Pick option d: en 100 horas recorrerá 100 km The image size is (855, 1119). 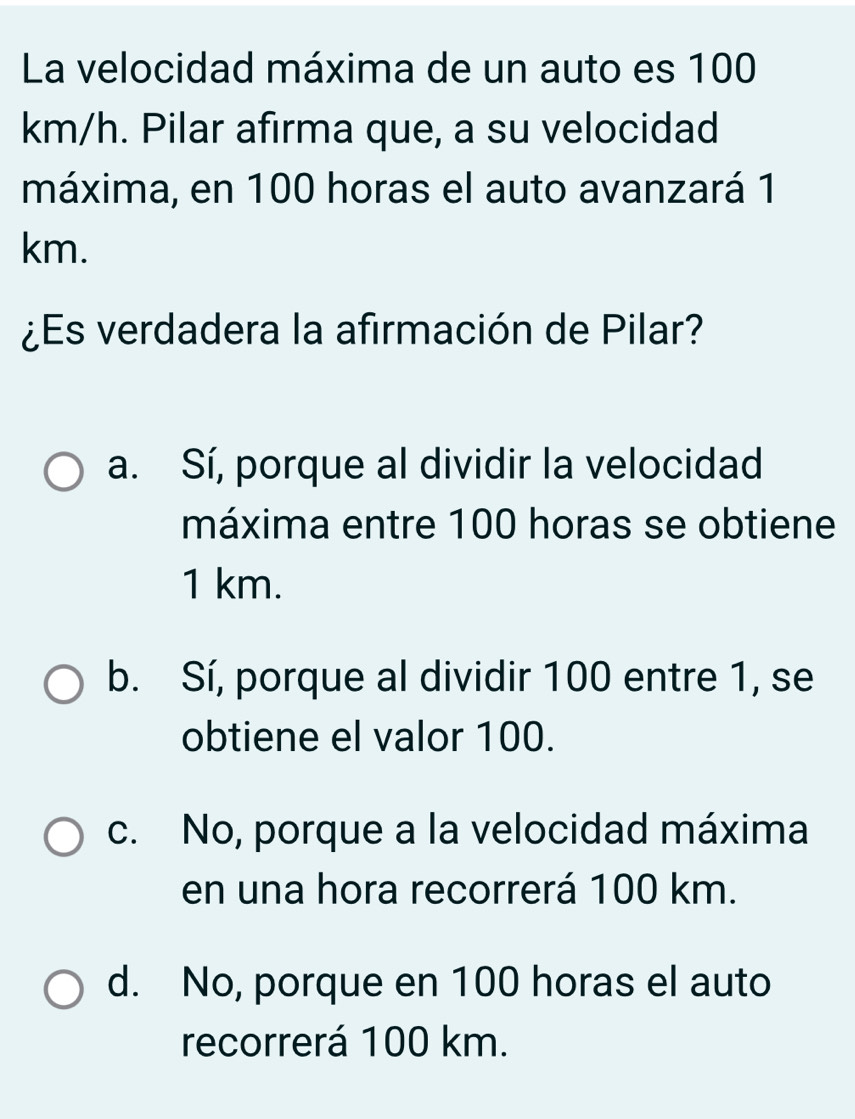64,989
